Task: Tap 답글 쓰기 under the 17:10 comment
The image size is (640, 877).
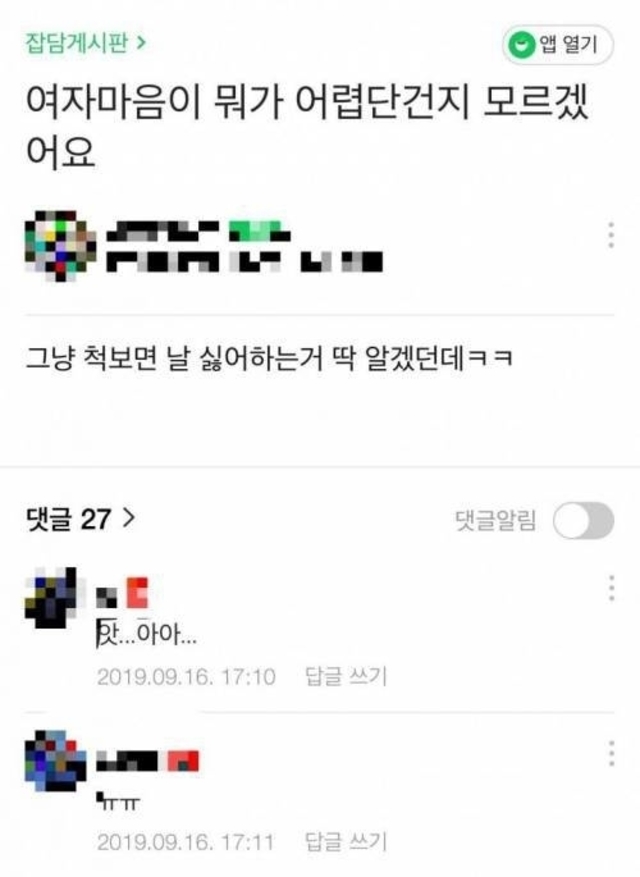Action: [x=346, y=676]
